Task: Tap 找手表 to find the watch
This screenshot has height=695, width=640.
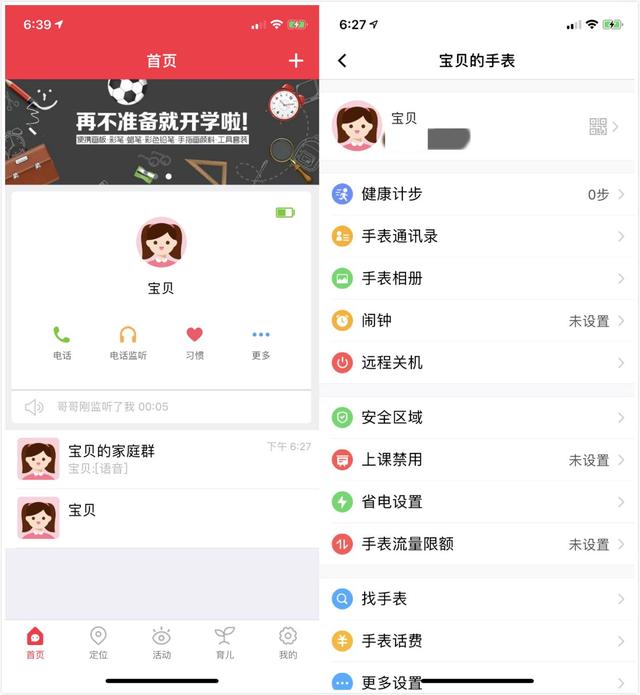Action: [x=478, y=599]
